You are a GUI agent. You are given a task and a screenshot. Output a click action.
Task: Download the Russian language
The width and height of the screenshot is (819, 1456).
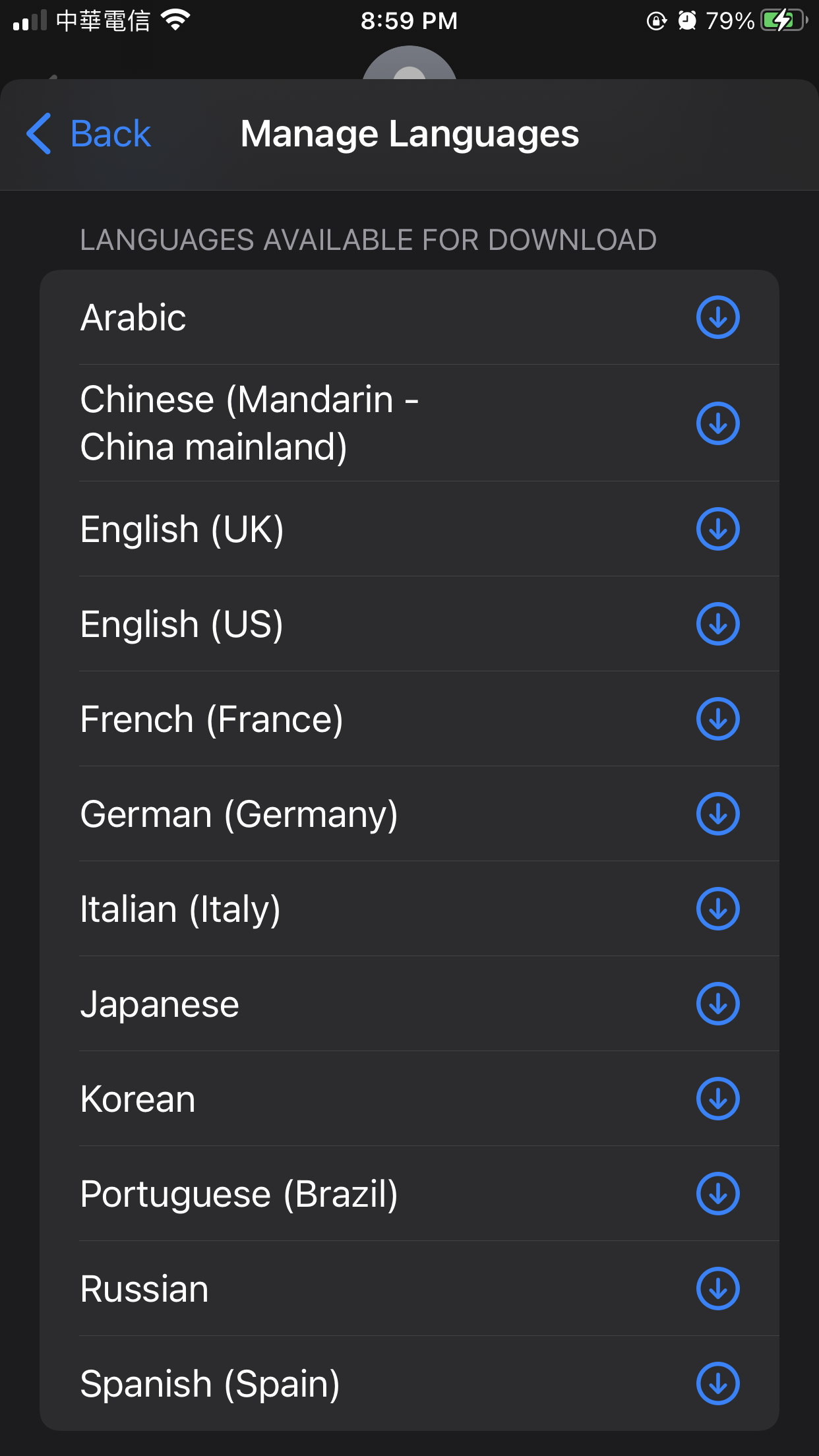[x=717, y=1289]
